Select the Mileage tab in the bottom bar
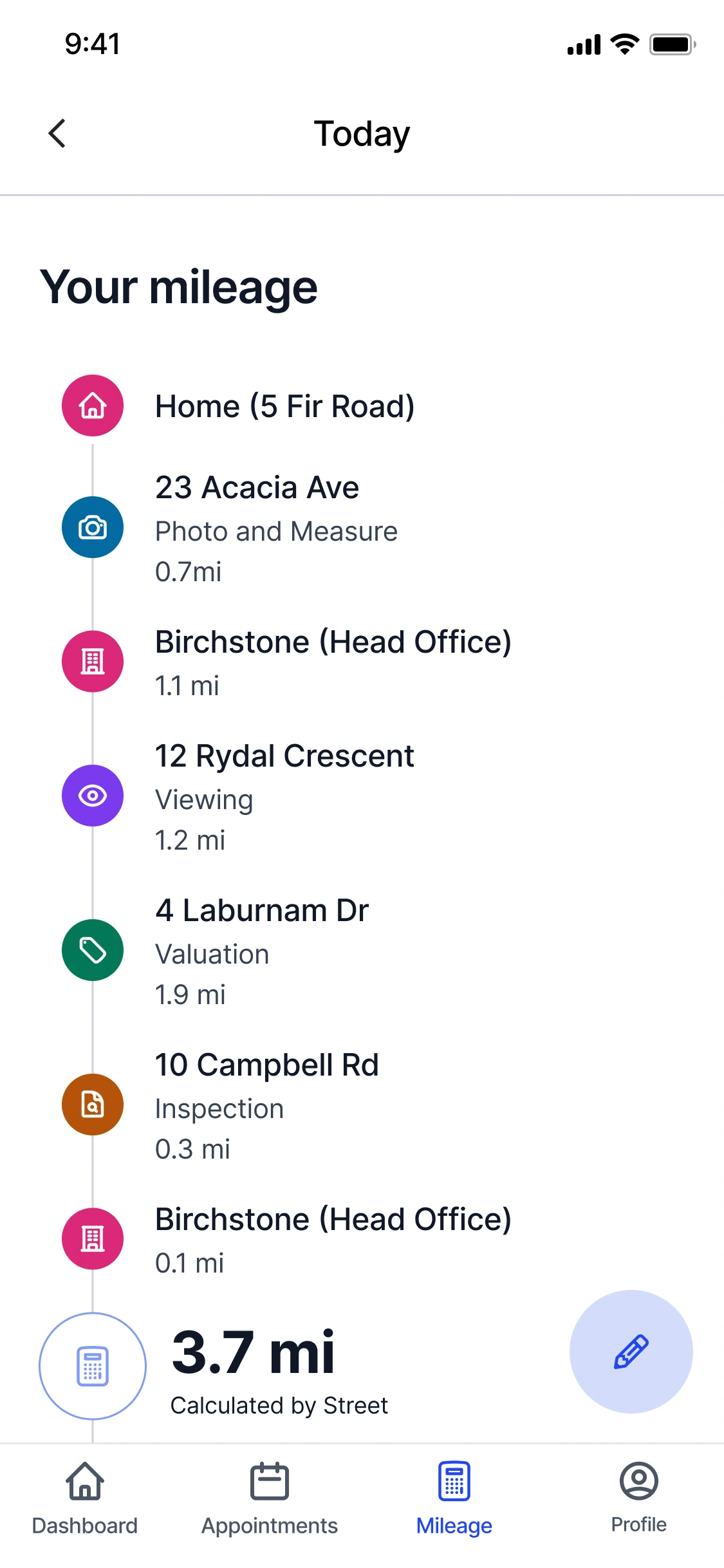The width and height of the screenshot is (724, 1568). tap(454, 1500)
